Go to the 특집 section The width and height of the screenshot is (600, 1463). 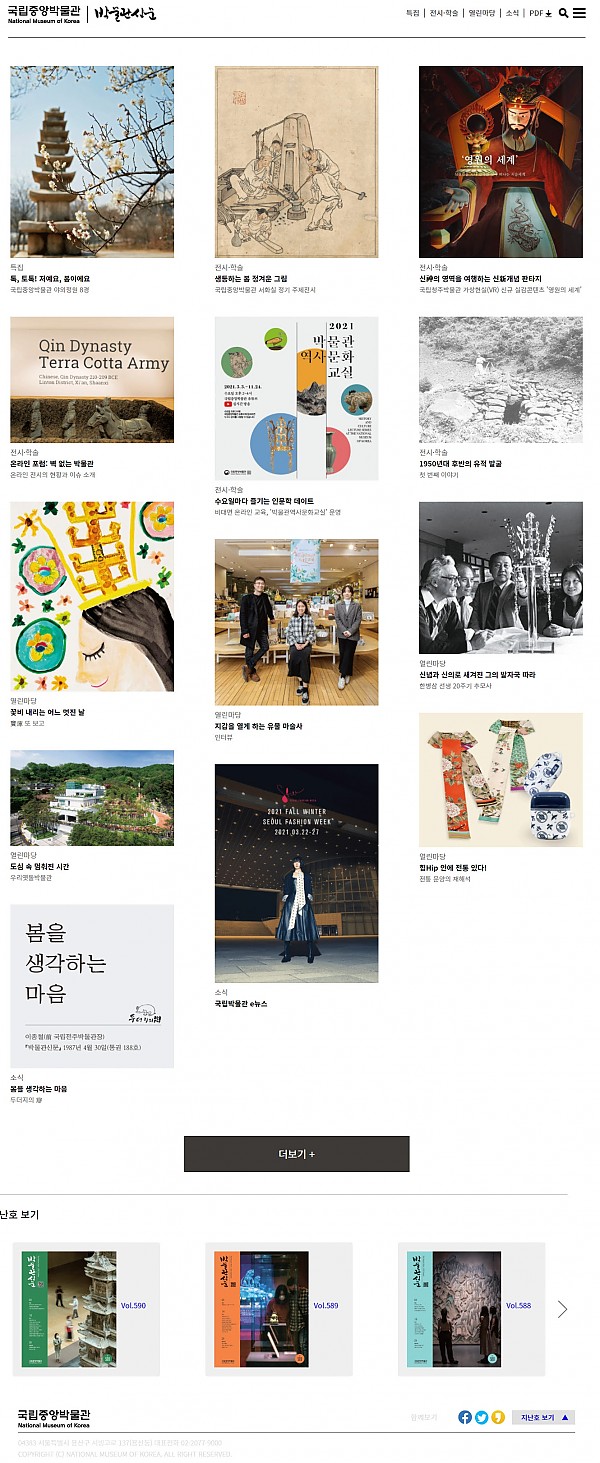[413, 13]
